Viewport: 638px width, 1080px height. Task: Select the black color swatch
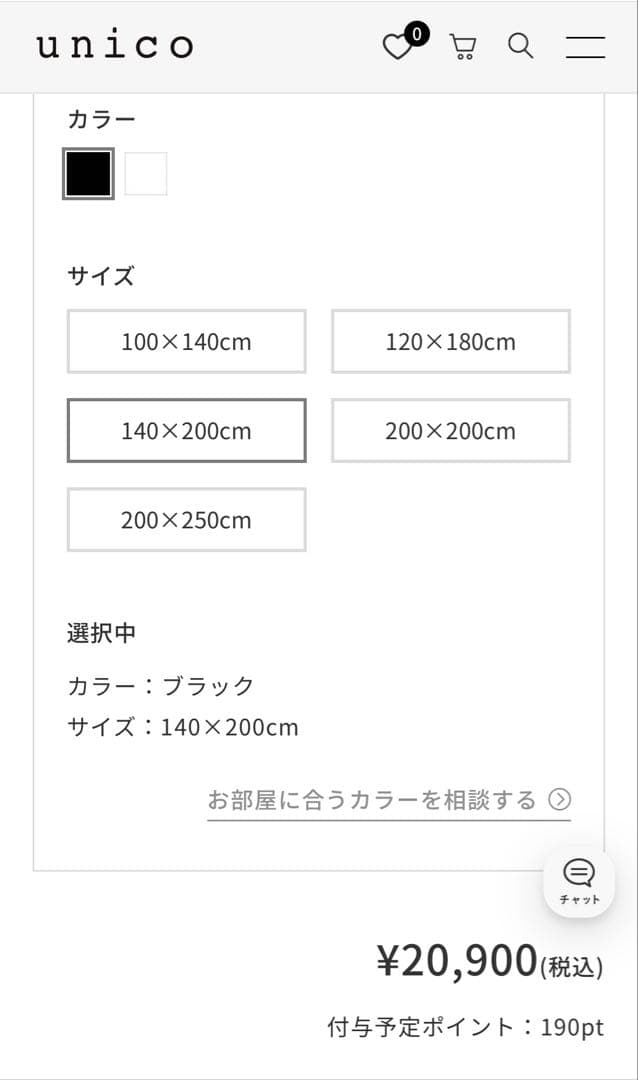click(x=88, y=174)
